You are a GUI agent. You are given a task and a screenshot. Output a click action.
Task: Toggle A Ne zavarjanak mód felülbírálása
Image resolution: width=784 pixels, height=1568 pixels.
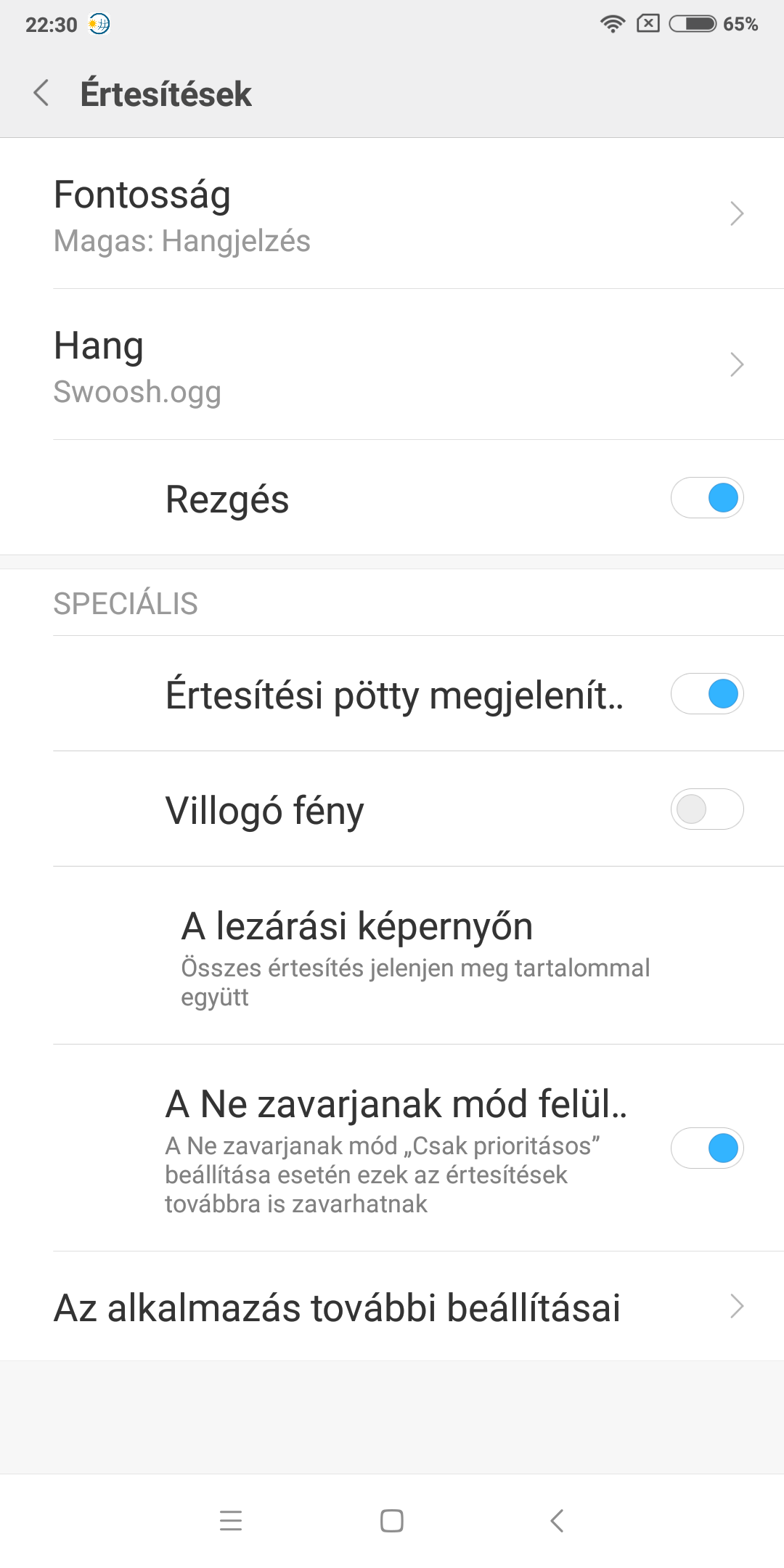[706, 1148]
